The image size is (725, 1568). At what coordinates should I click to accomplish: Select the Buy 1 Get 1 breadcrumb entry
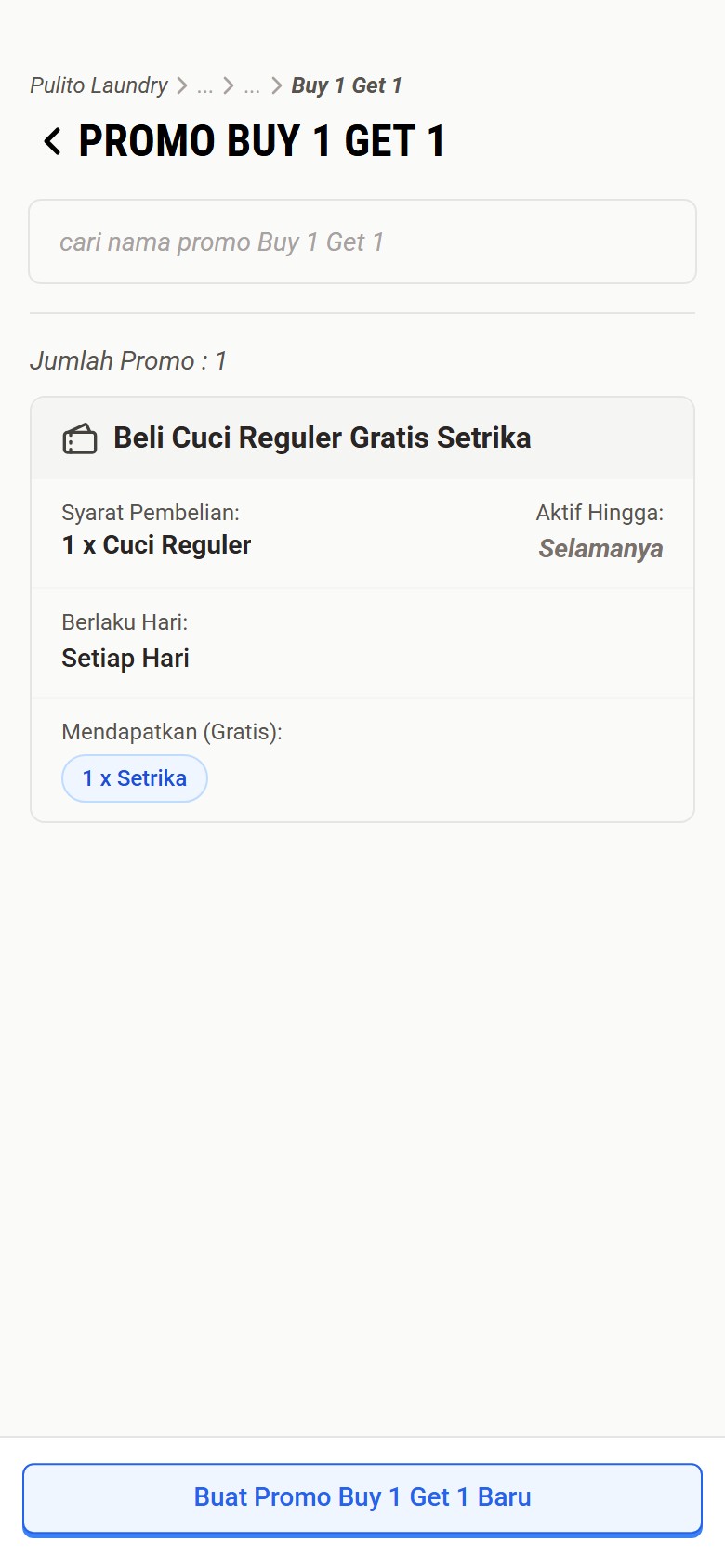coord(347,85)
